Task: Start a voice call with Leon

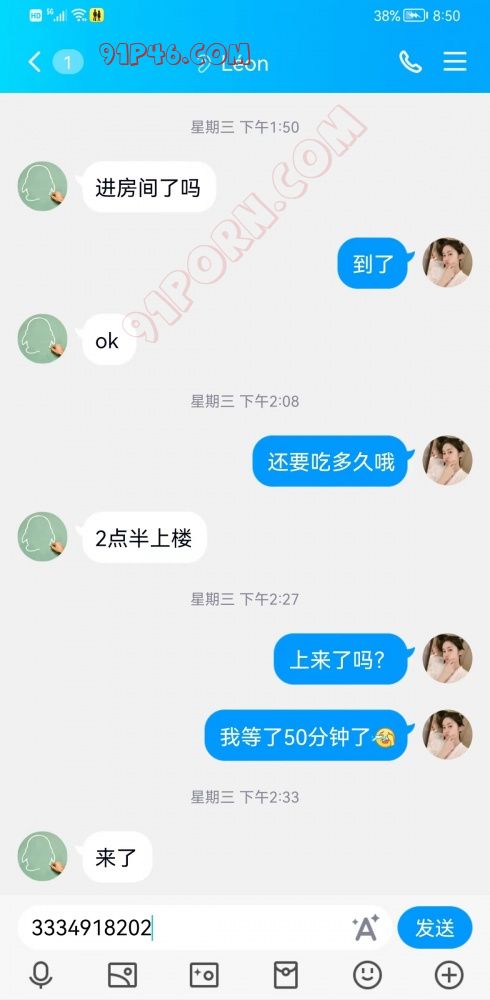Action: point(410,62)
